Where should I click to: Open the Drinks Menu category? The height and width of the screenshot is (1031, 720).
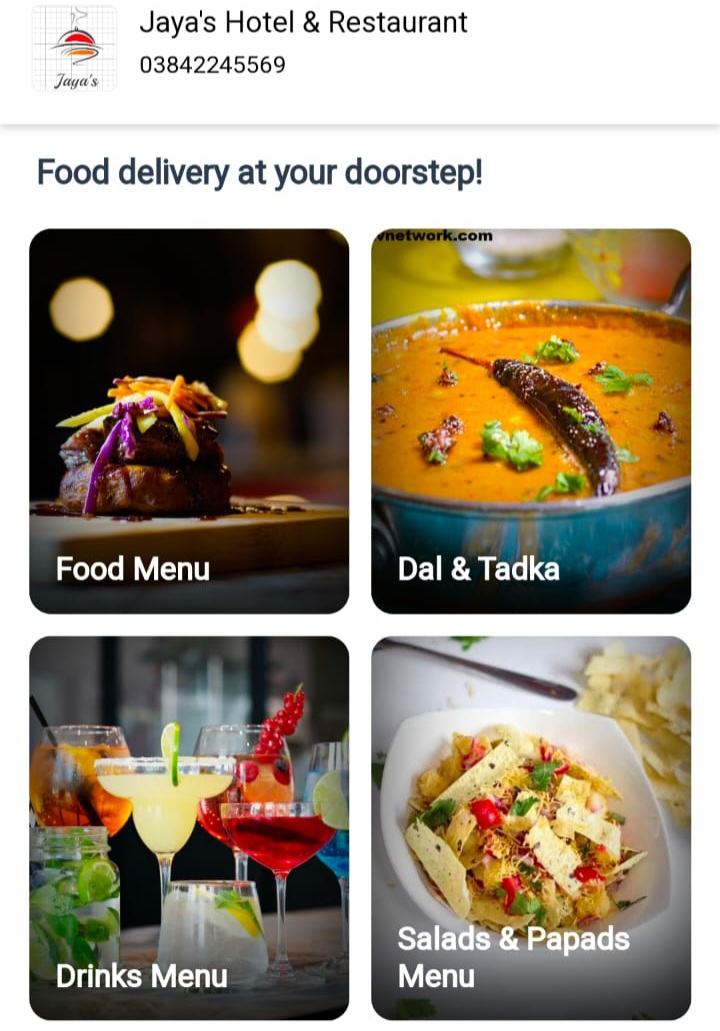point(190,820)
